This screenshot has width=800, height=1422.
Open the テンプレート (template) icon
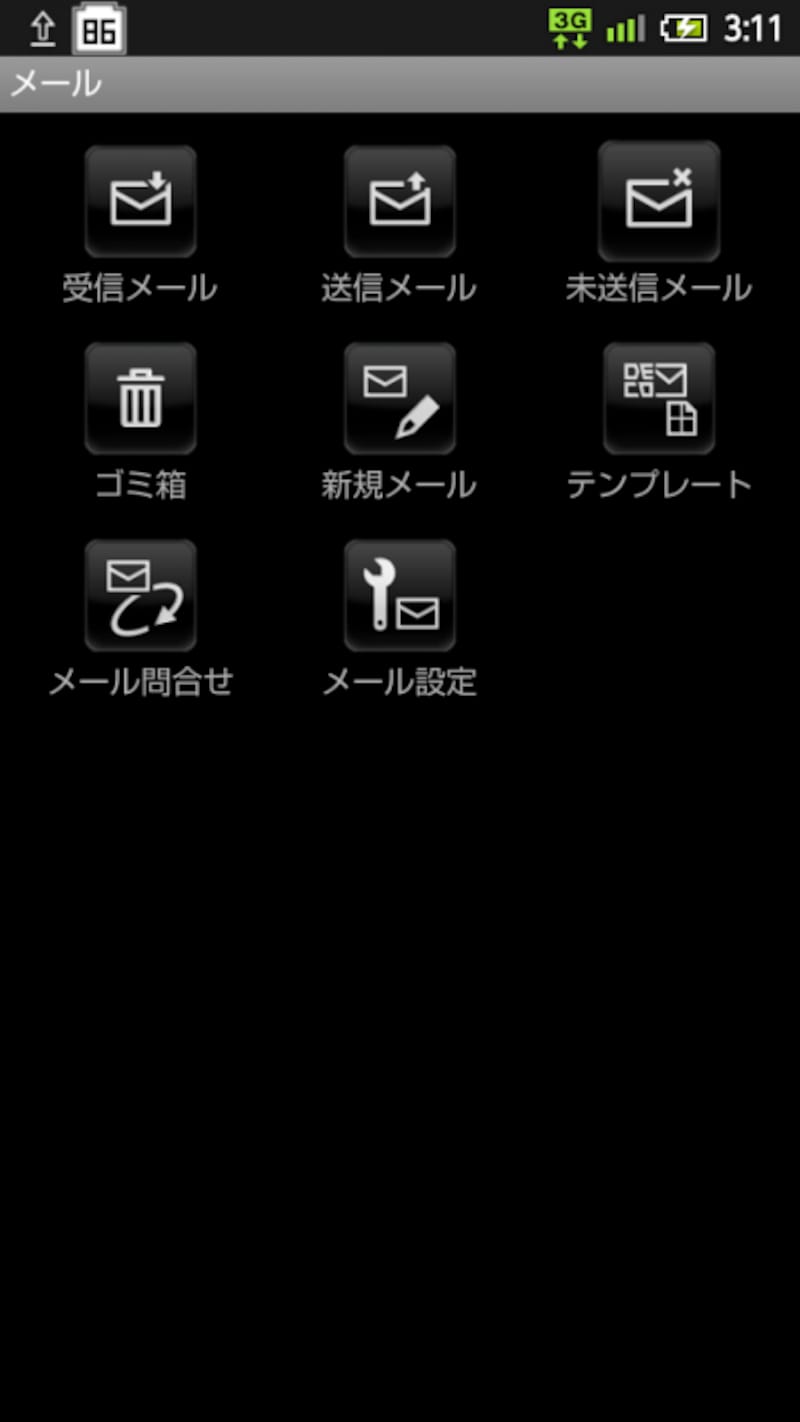(x=658, y=397)
